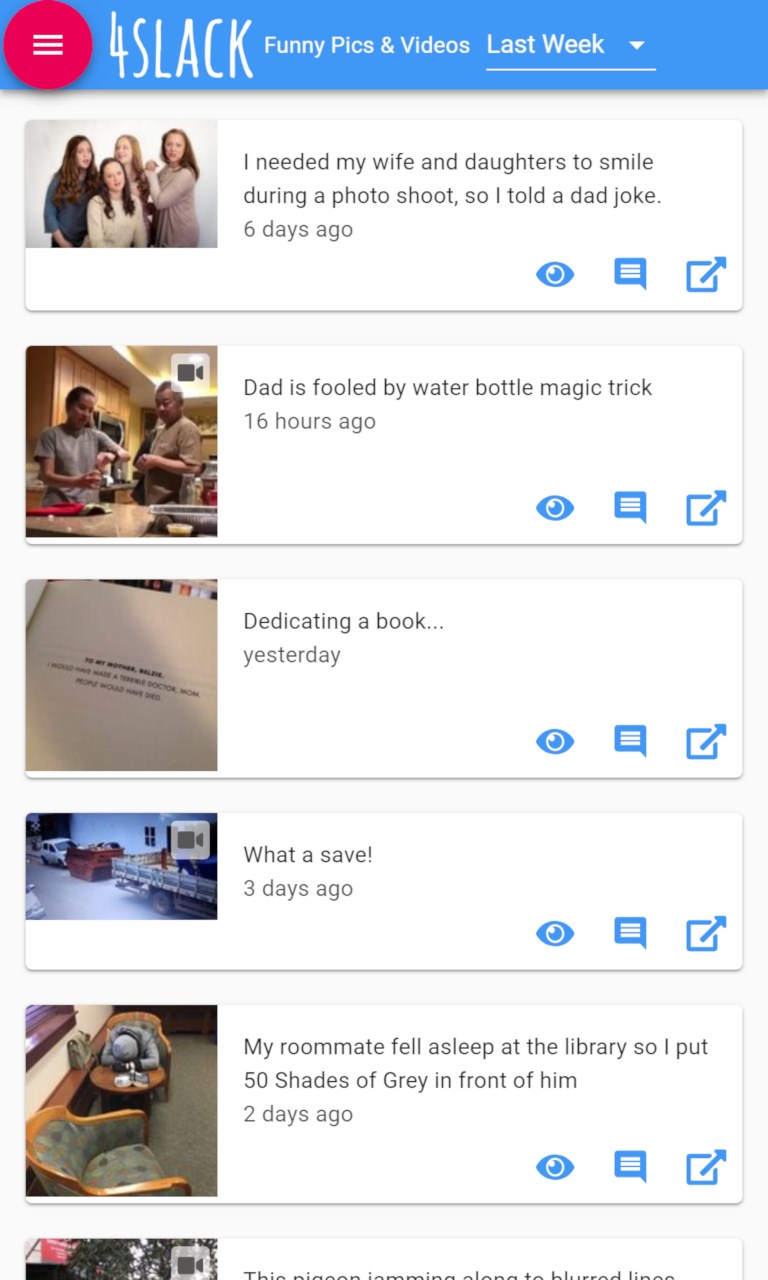The width and height of the screenshot is (768, 1280).
Task: Open comments on What a save!
Action: (630, 933)
